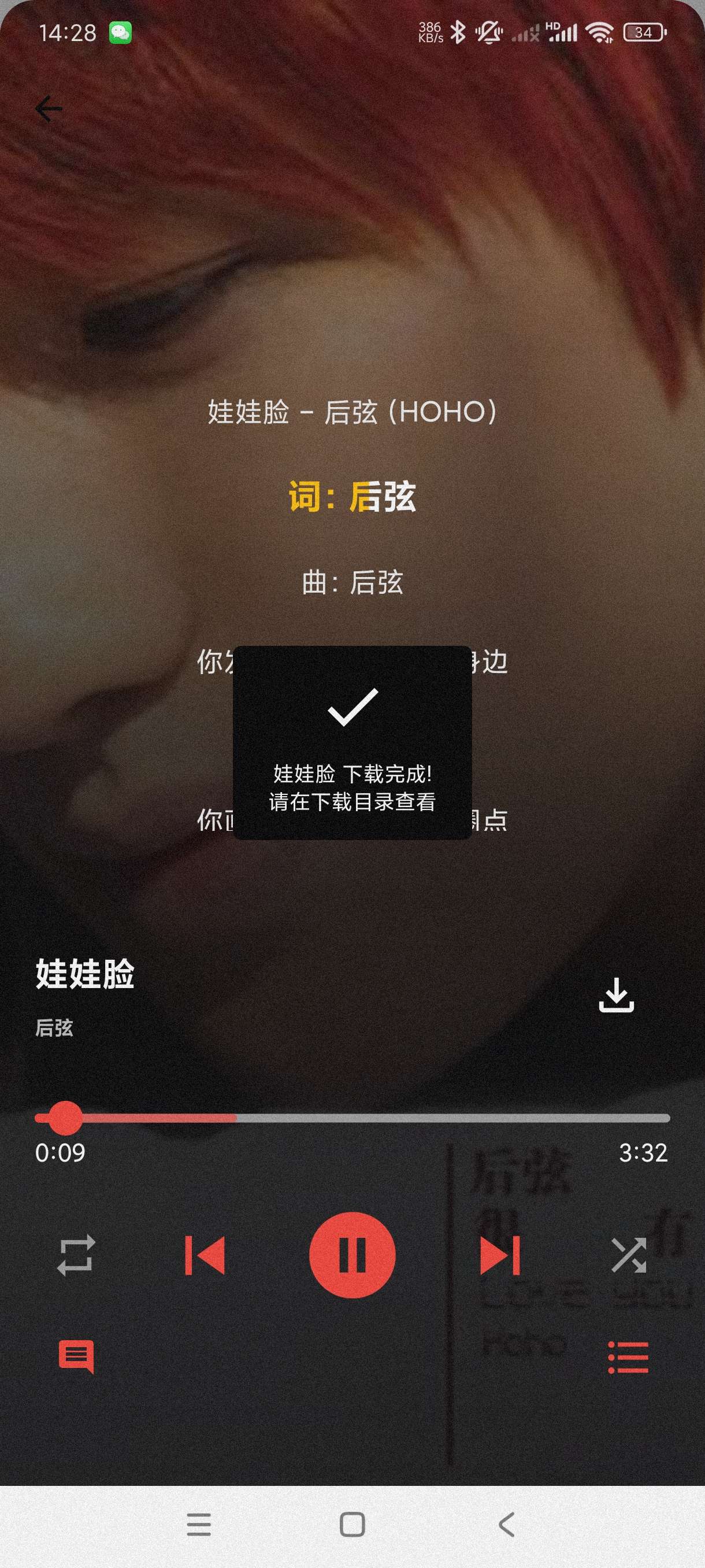Download the song 娃娃脸

616,994
